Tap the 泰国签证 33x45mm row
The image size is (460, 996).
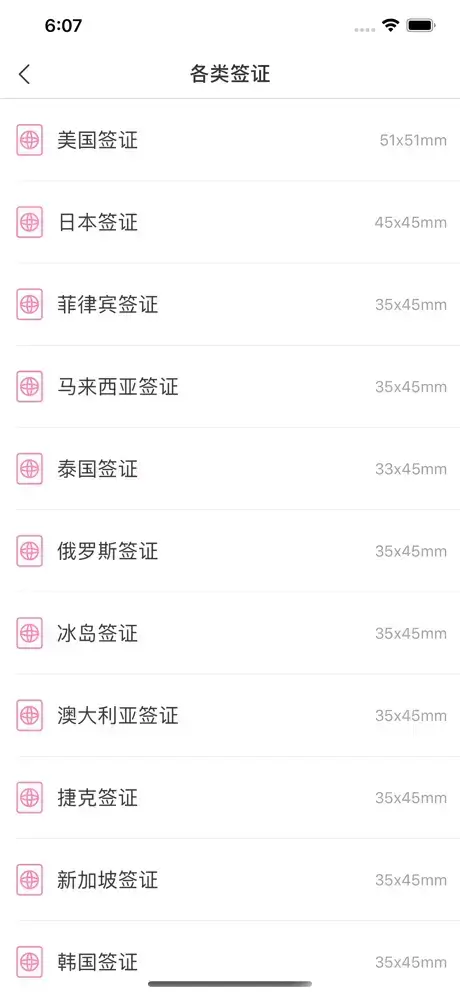pyautogui.click(x=230, y=469)
